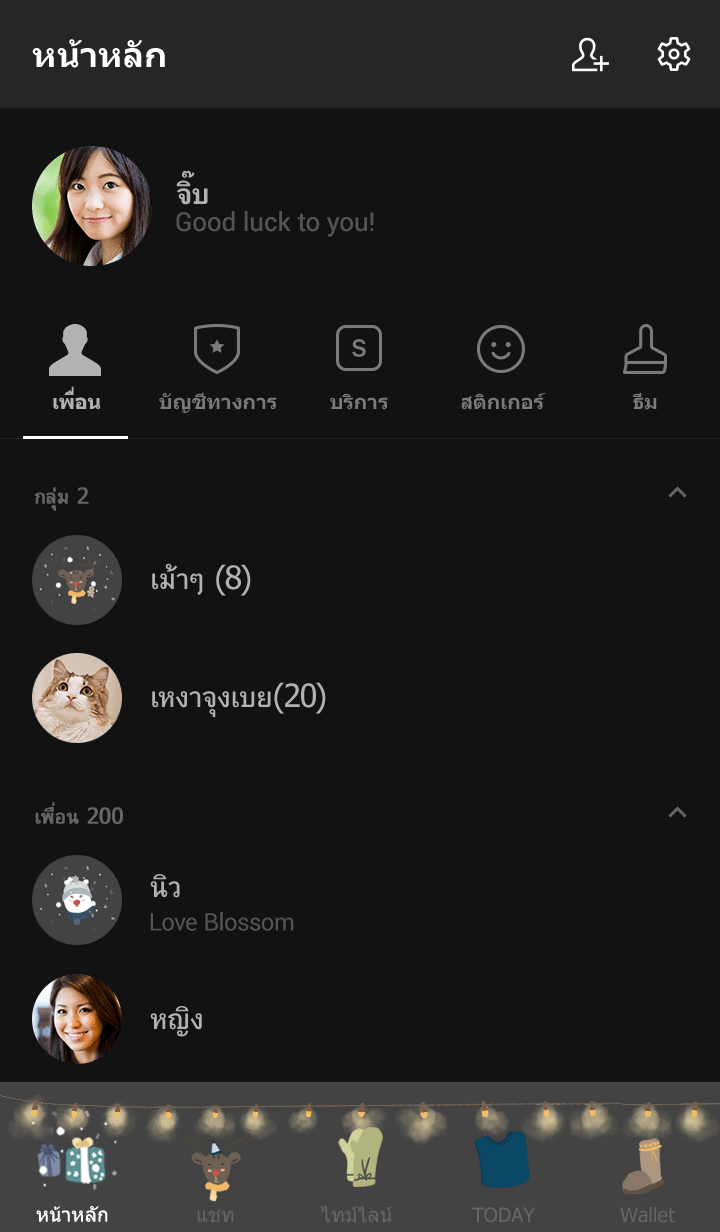Open the group เม้าๆ (8)

tap(200, 580)
